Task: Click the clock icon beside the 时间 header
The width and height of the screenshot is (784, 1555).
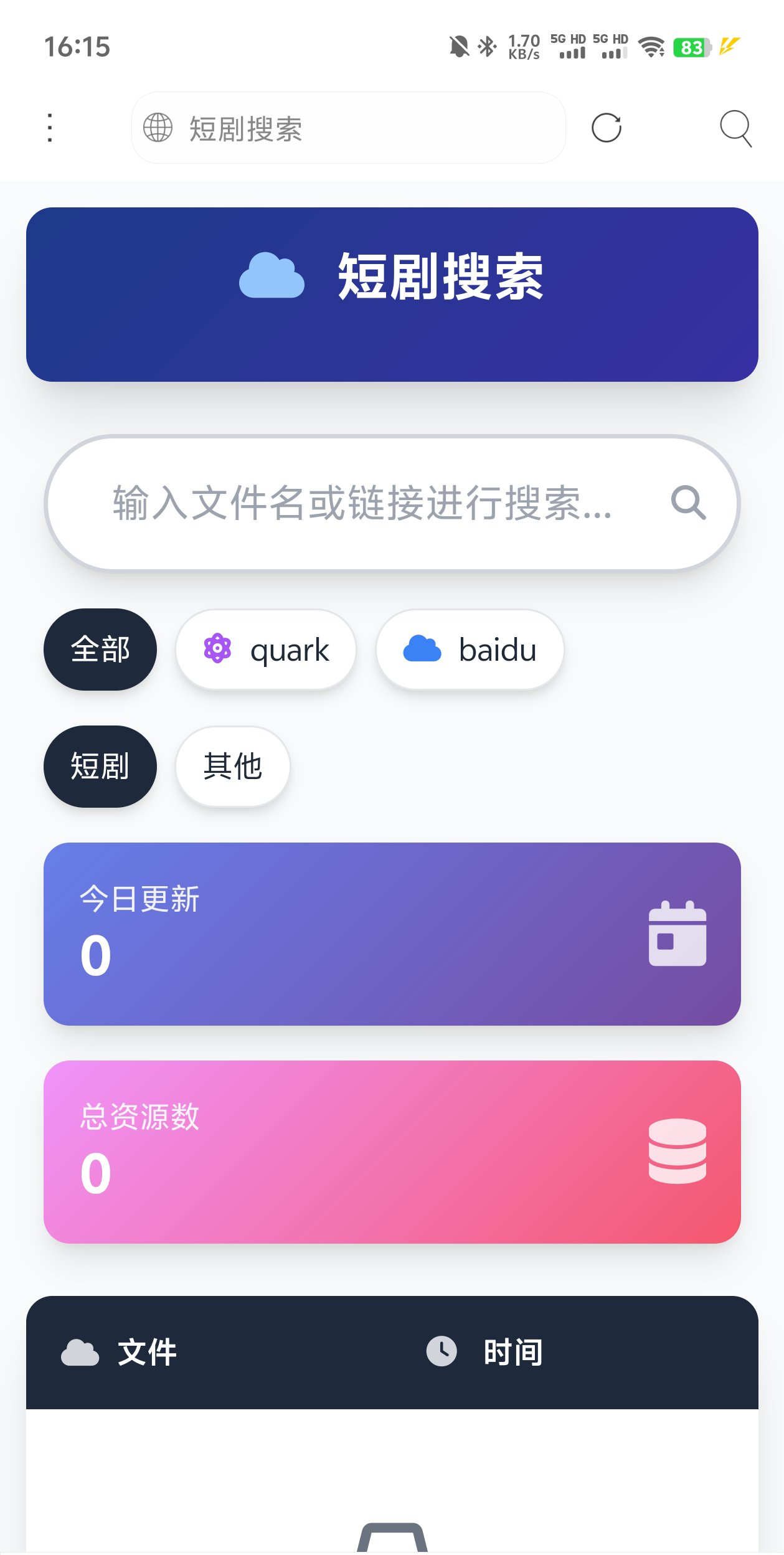Action: pos(442,1349)
